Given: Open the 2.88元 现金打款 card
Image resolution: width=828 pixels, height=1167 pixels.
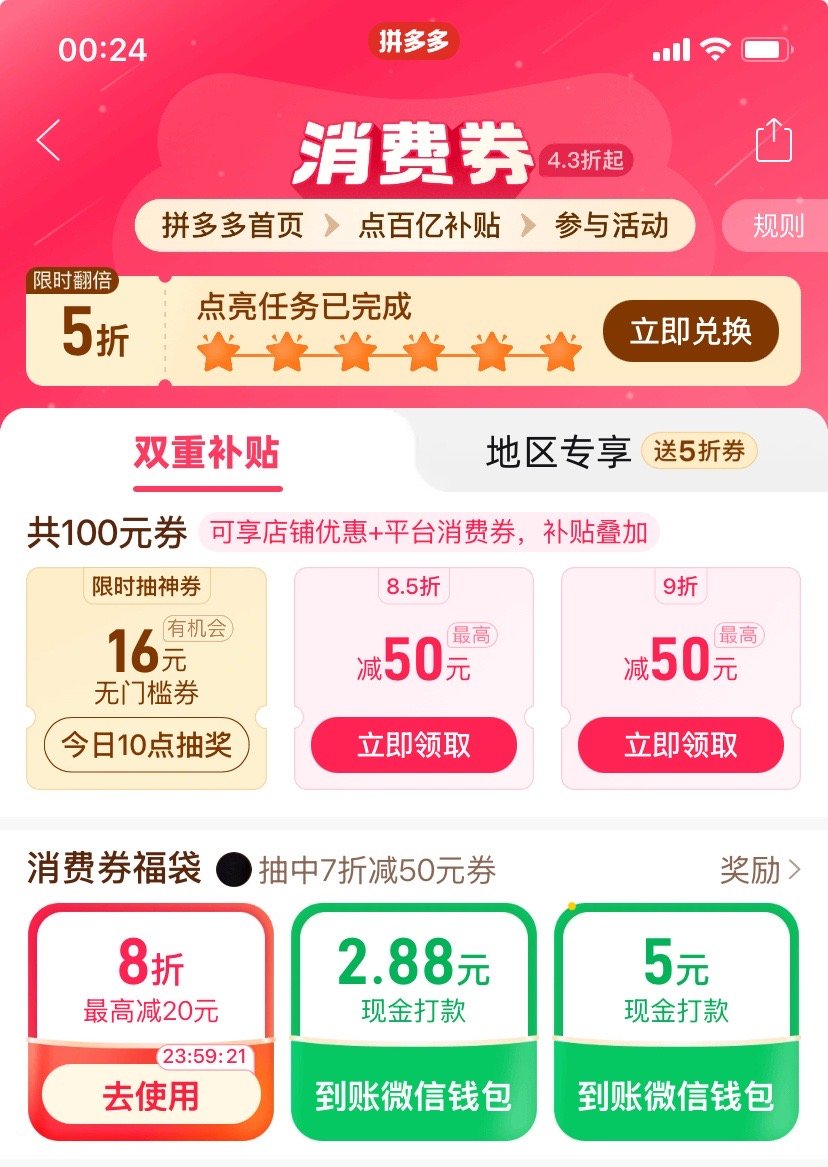Looking at the screenshot, I should click(414, 1020).
